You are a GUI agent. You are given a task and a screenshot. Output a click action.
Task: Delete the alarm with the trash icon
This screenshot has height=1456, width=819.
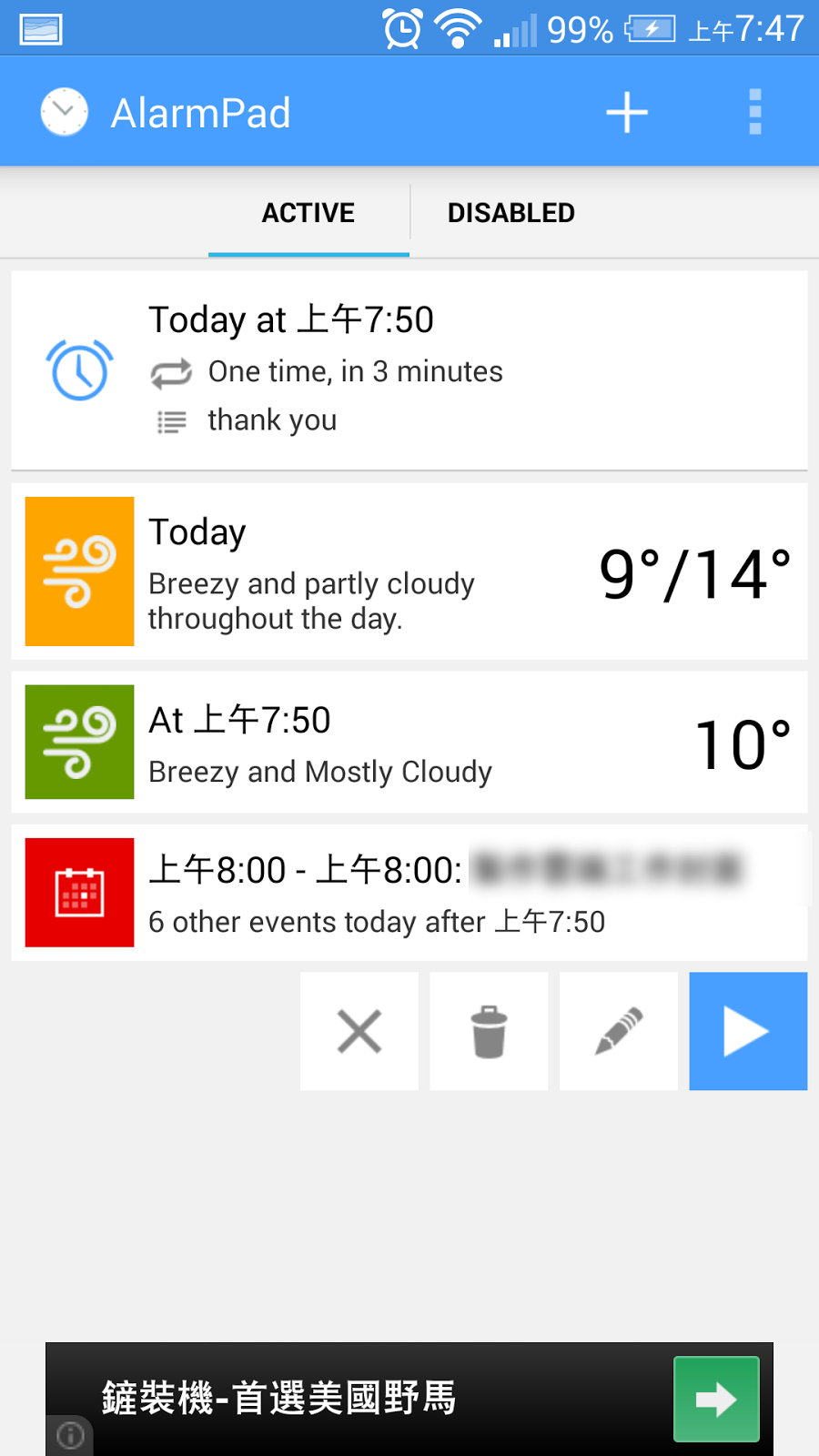pyautogui.click(x=489, y=1031)
